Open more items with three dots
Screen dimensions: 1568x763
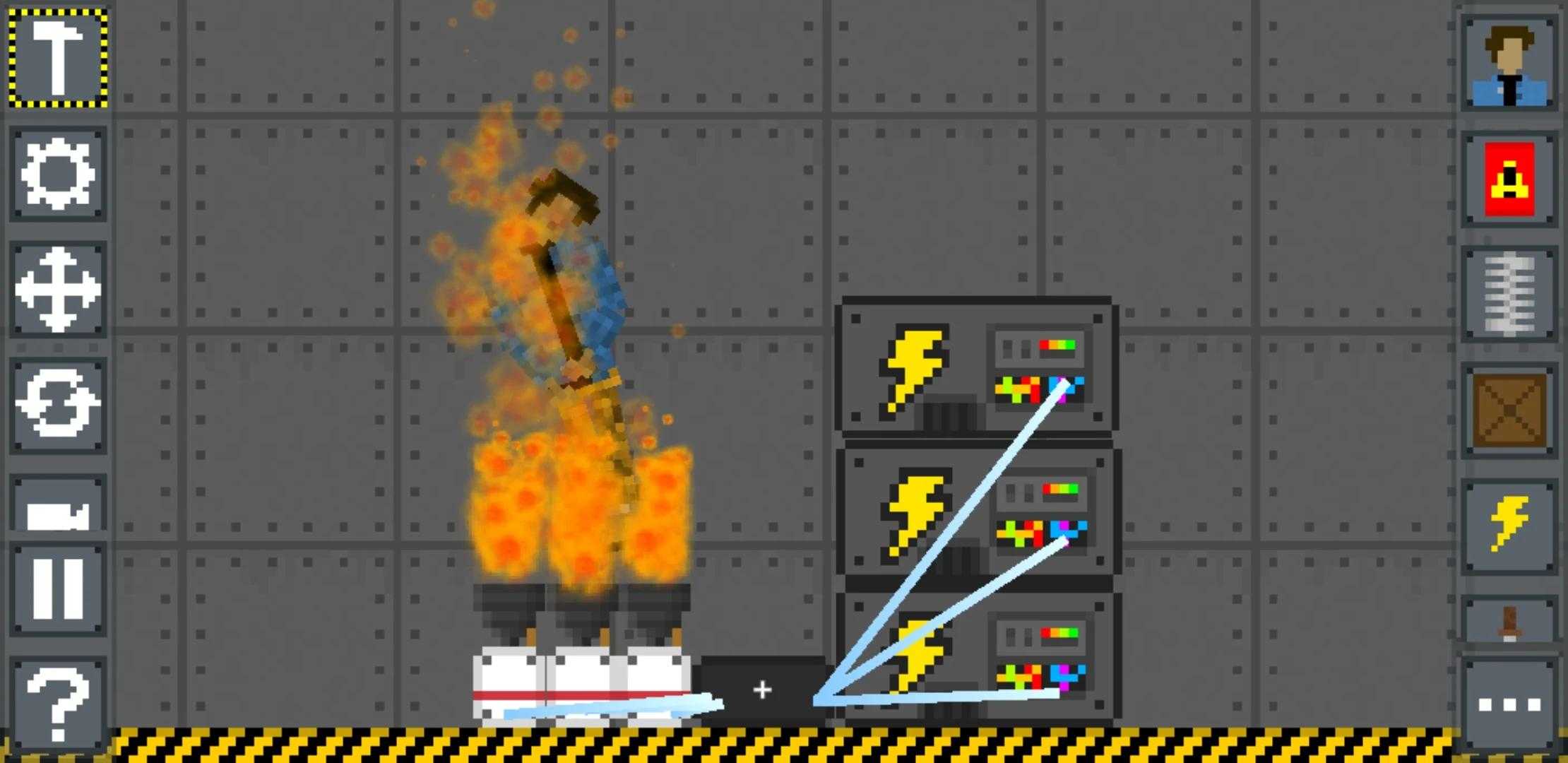coord(1509,704)
